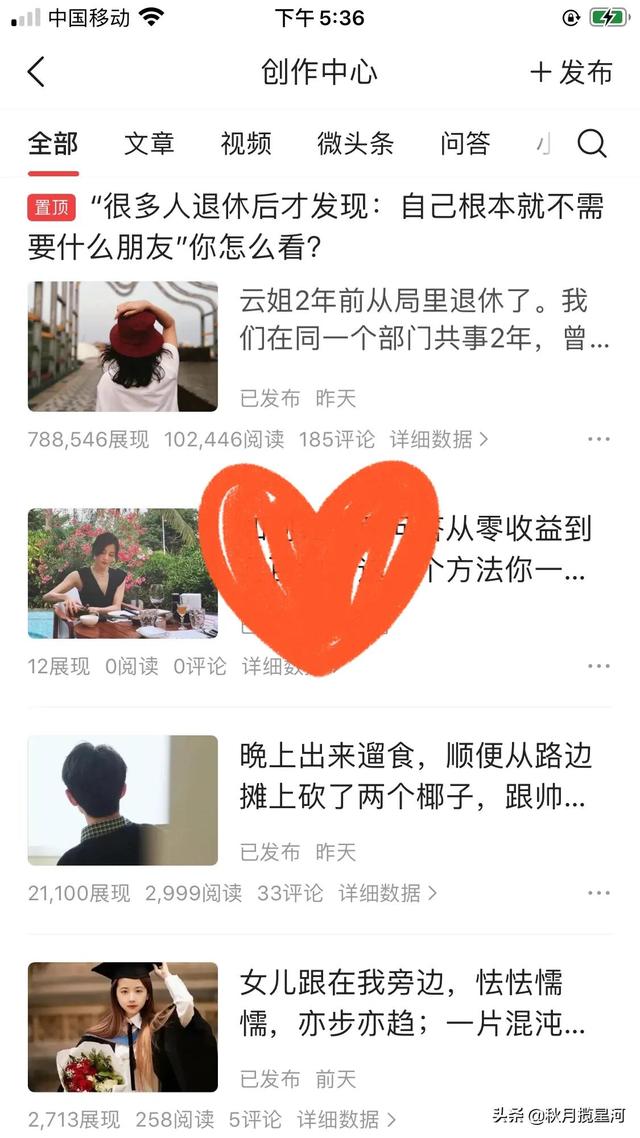The image size is (640, 1138).
Task: Switch to the 文章 tab
Action: point(149,143)
